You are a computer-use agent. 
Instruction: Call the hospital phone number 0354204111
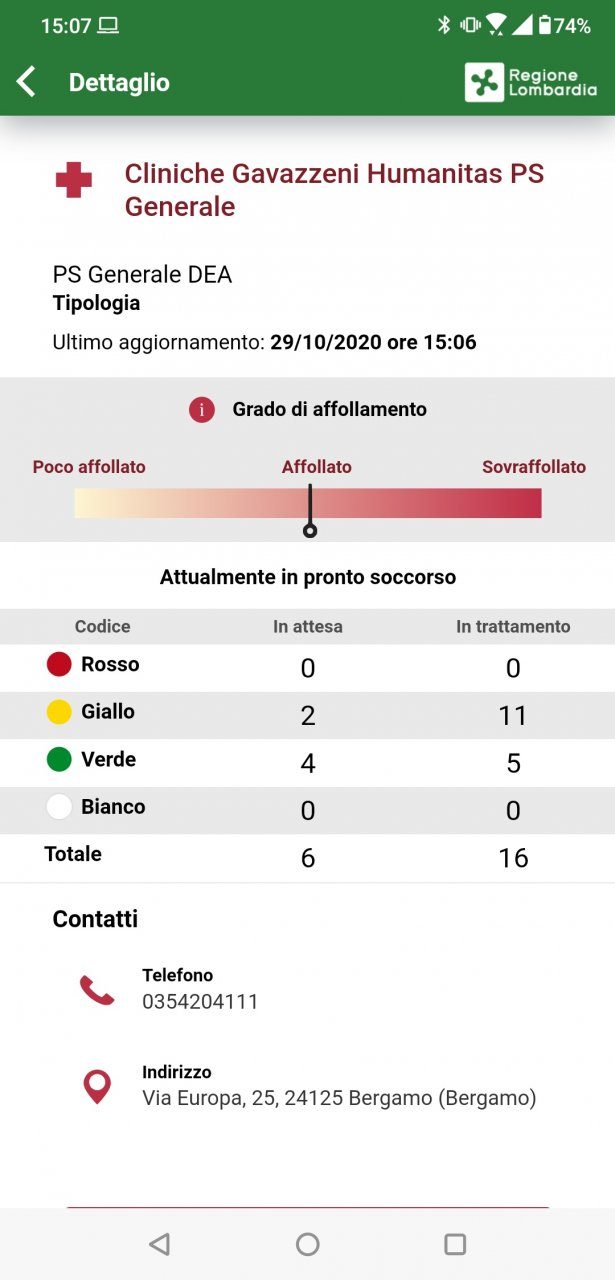(x=200, y=1000)
